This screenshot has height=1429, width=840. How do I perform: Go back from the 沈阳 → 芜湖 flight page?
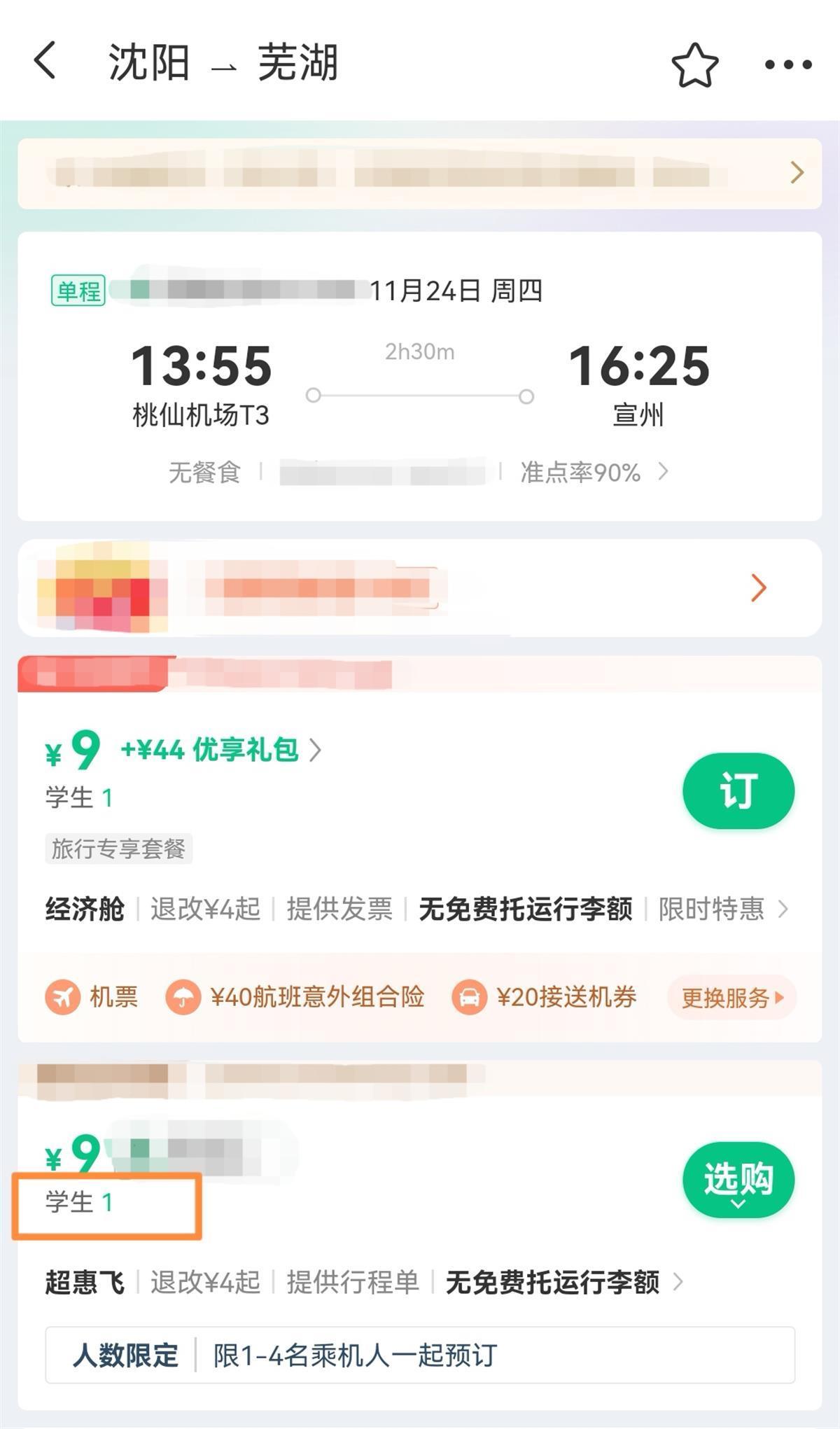coord(45,61)
